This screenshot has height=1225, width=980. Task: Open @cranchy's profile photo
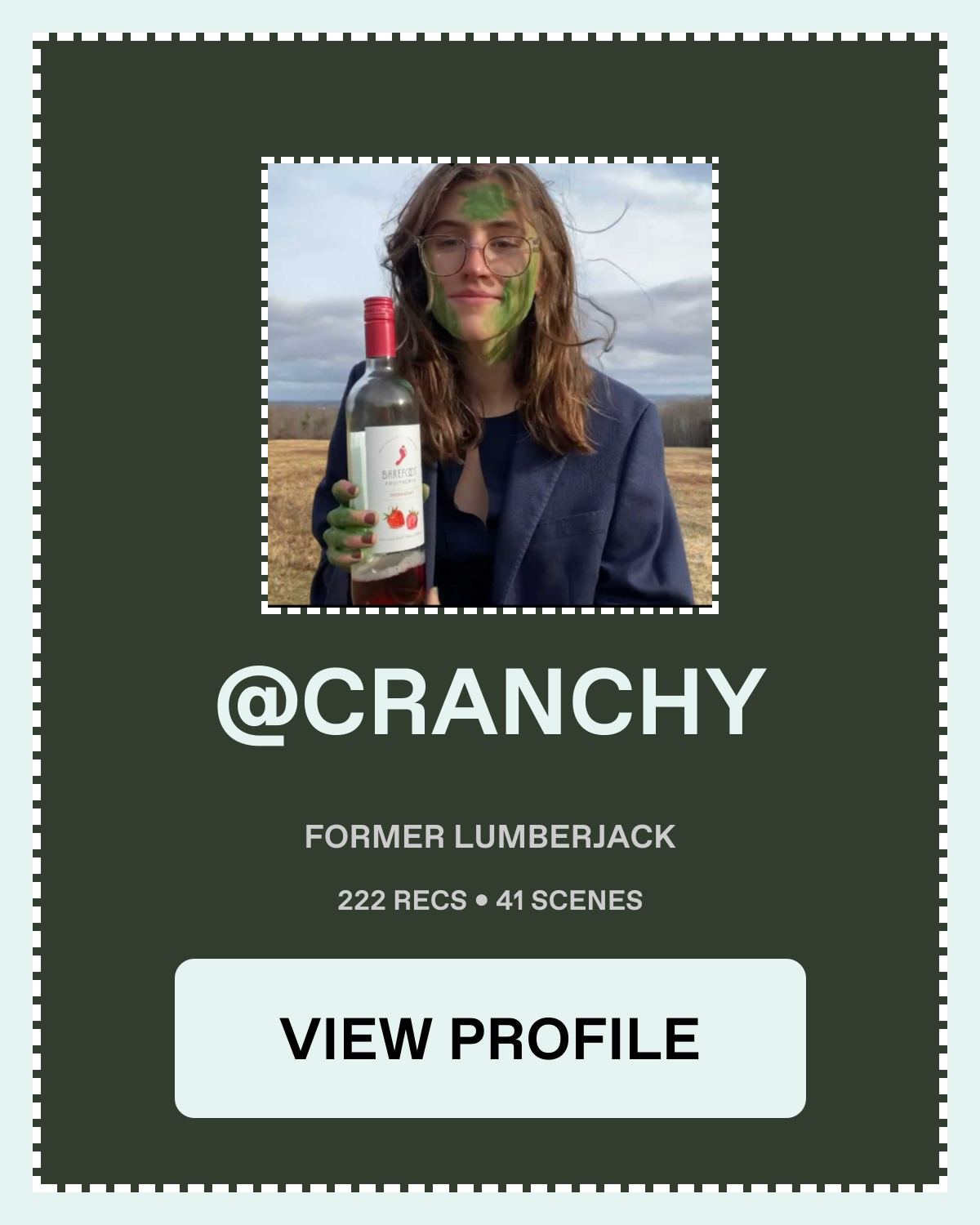click(x=490, y=385)
